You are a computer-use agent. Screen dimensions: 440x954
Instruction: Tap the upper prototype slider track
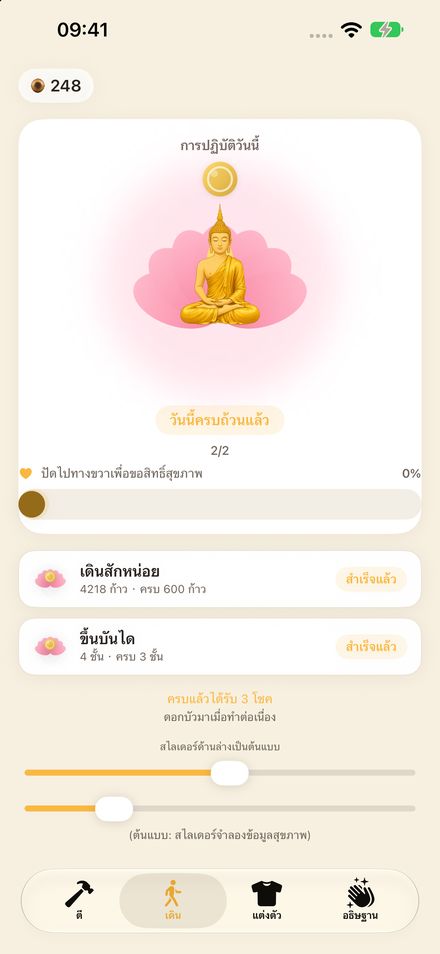220,773
